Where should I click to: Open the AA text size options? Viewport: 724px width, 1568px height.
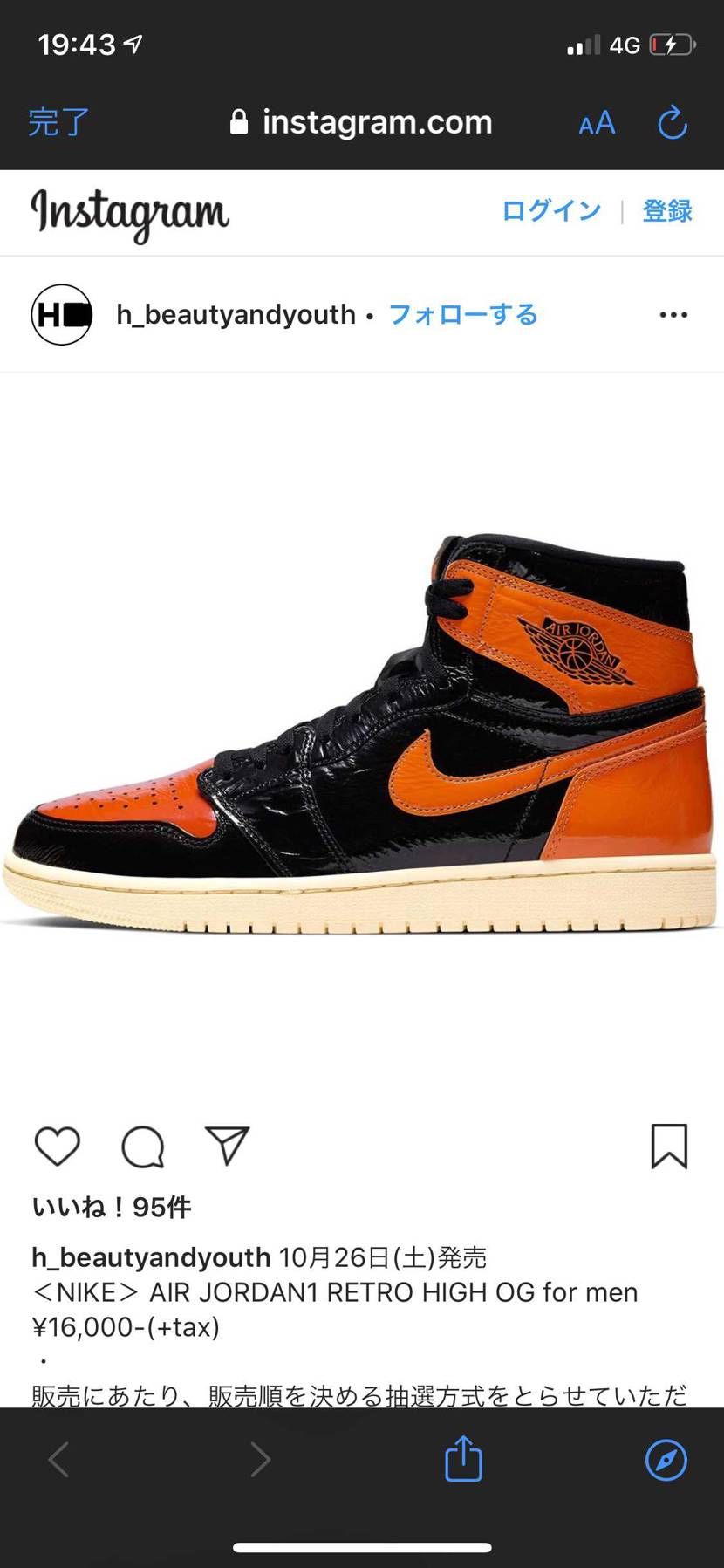click(597, 124)
